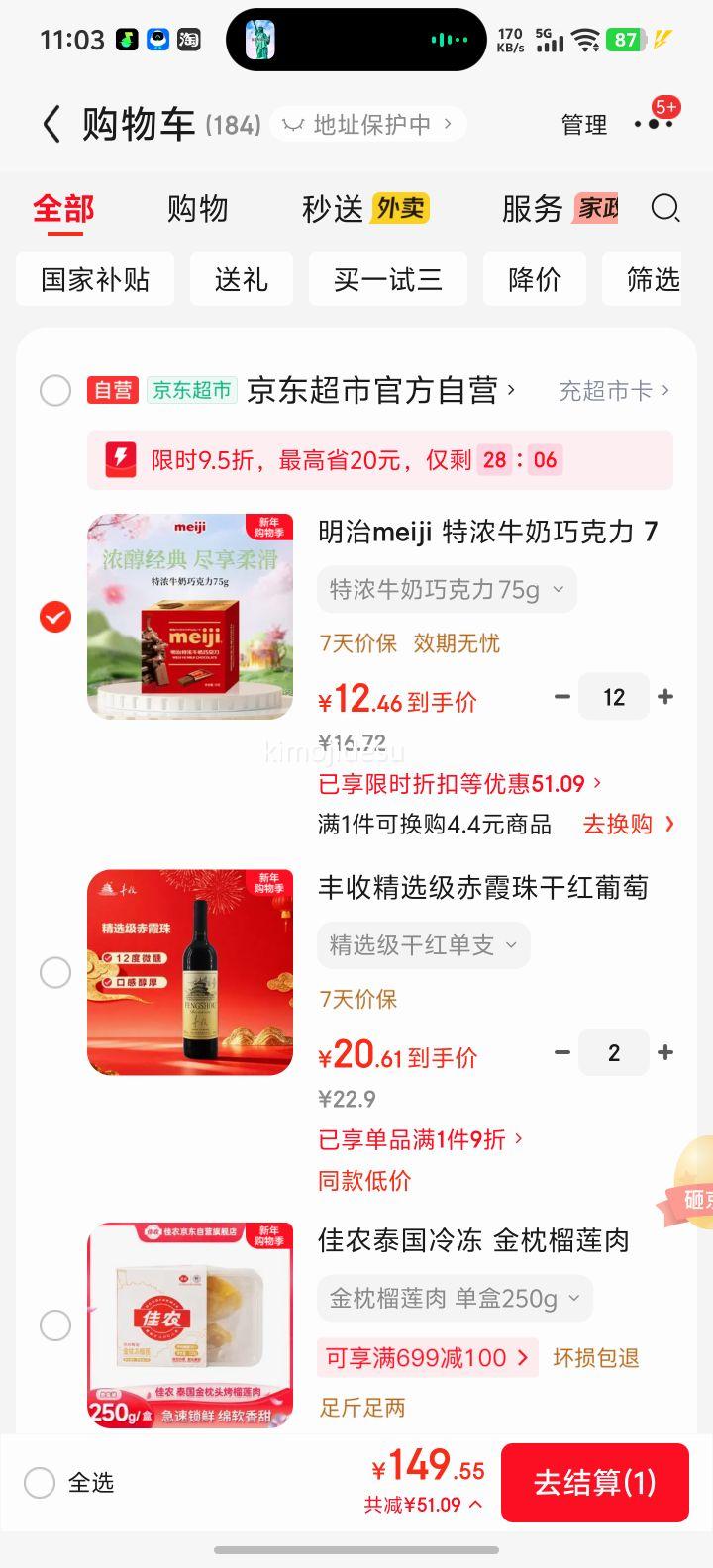This screenshot has width=713, height=1568.
Task: Tap the 去结算 checkout button
Action: coord(594,1482)
